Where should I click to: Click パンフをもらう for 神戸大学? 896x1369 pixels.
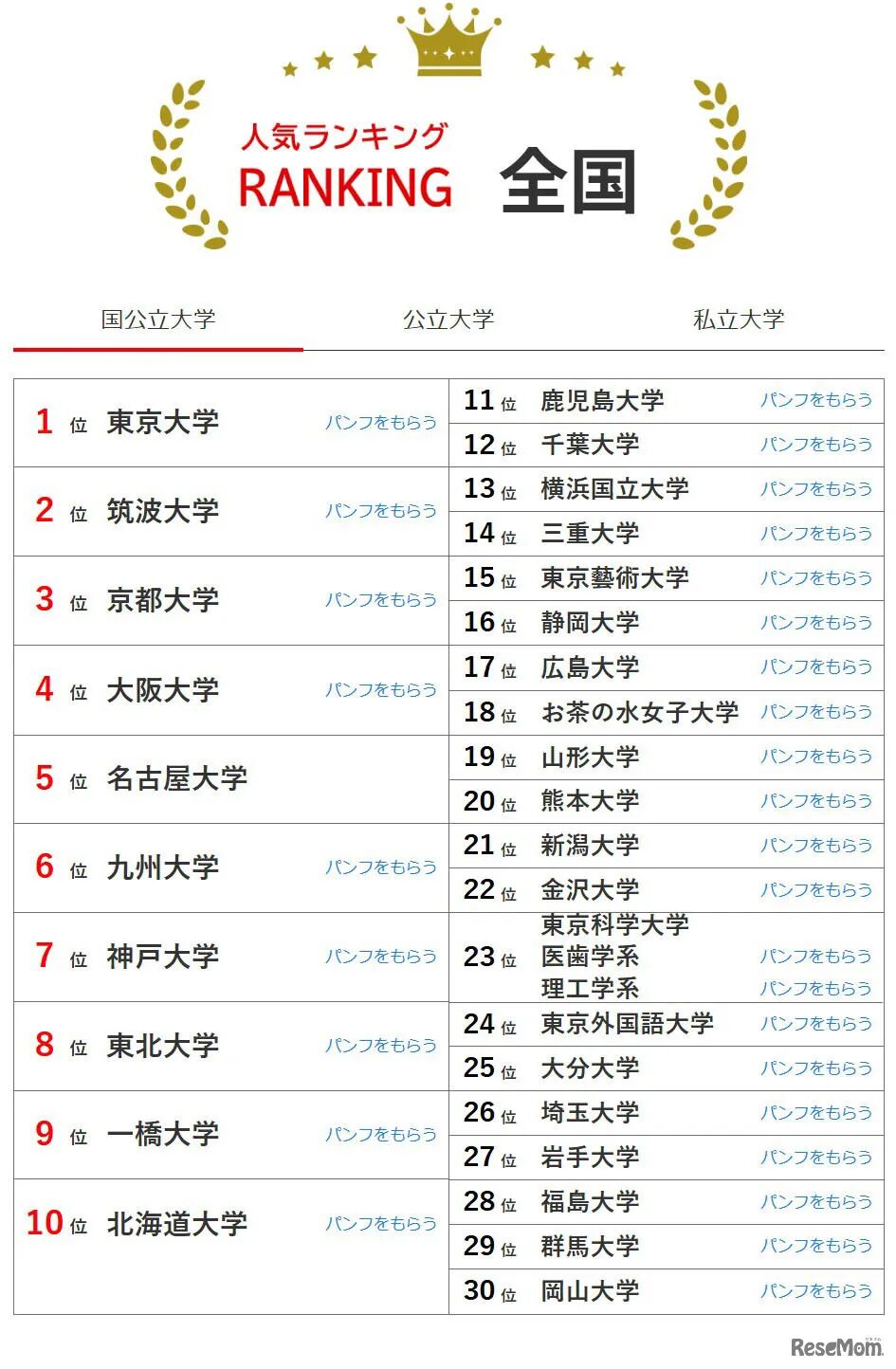(379, 958)
